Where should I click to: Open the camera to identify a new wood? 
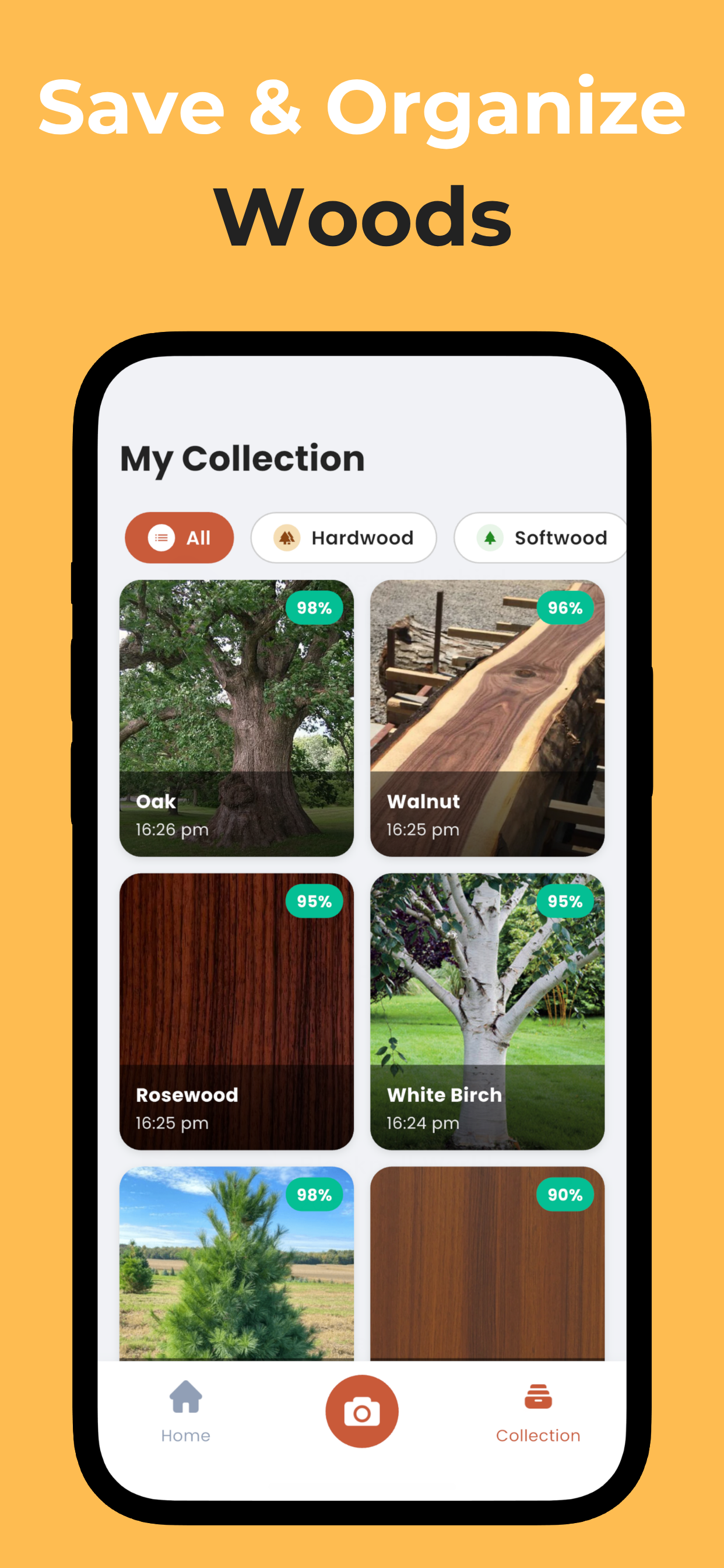point(361,1411)
